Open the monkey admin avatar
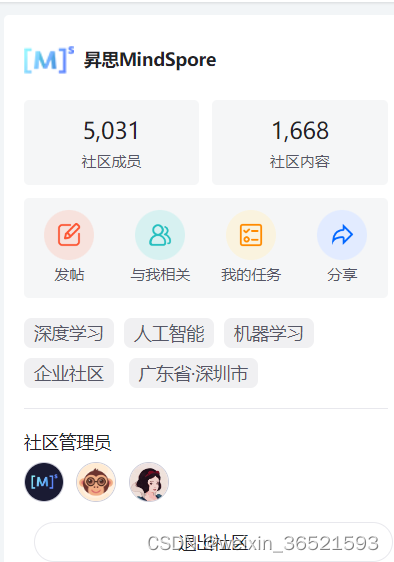Viewport: 394px width, 562px height. 96,482
